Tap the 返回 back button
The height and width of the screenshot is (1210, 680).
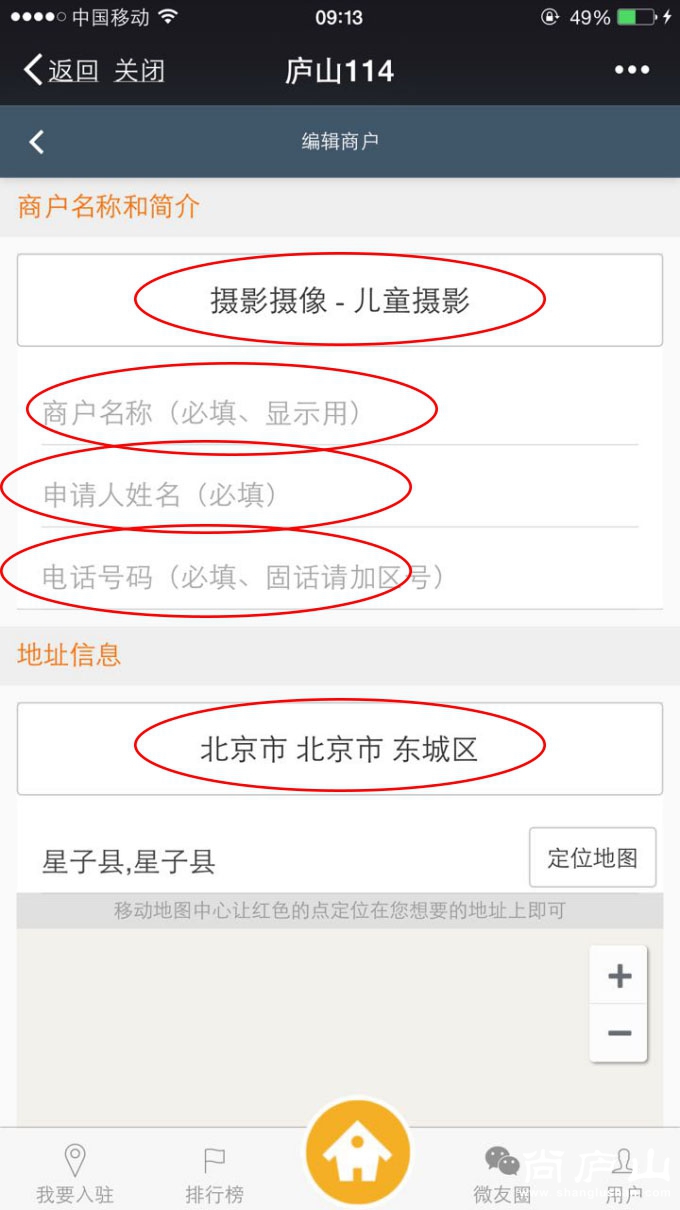[x=60, y=71]
